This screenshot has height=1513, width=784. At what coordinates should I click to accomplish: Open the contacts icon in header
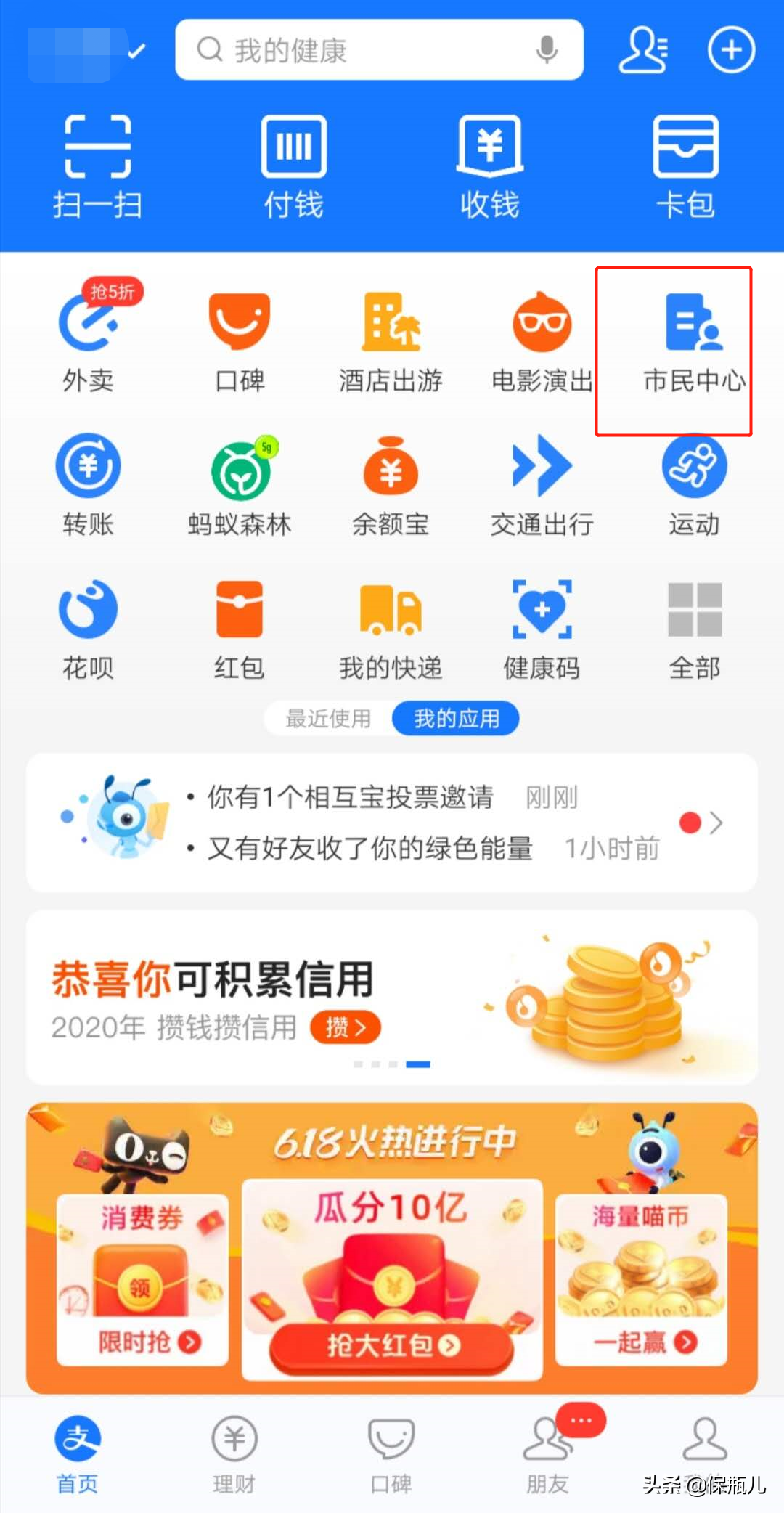point(643,50)
